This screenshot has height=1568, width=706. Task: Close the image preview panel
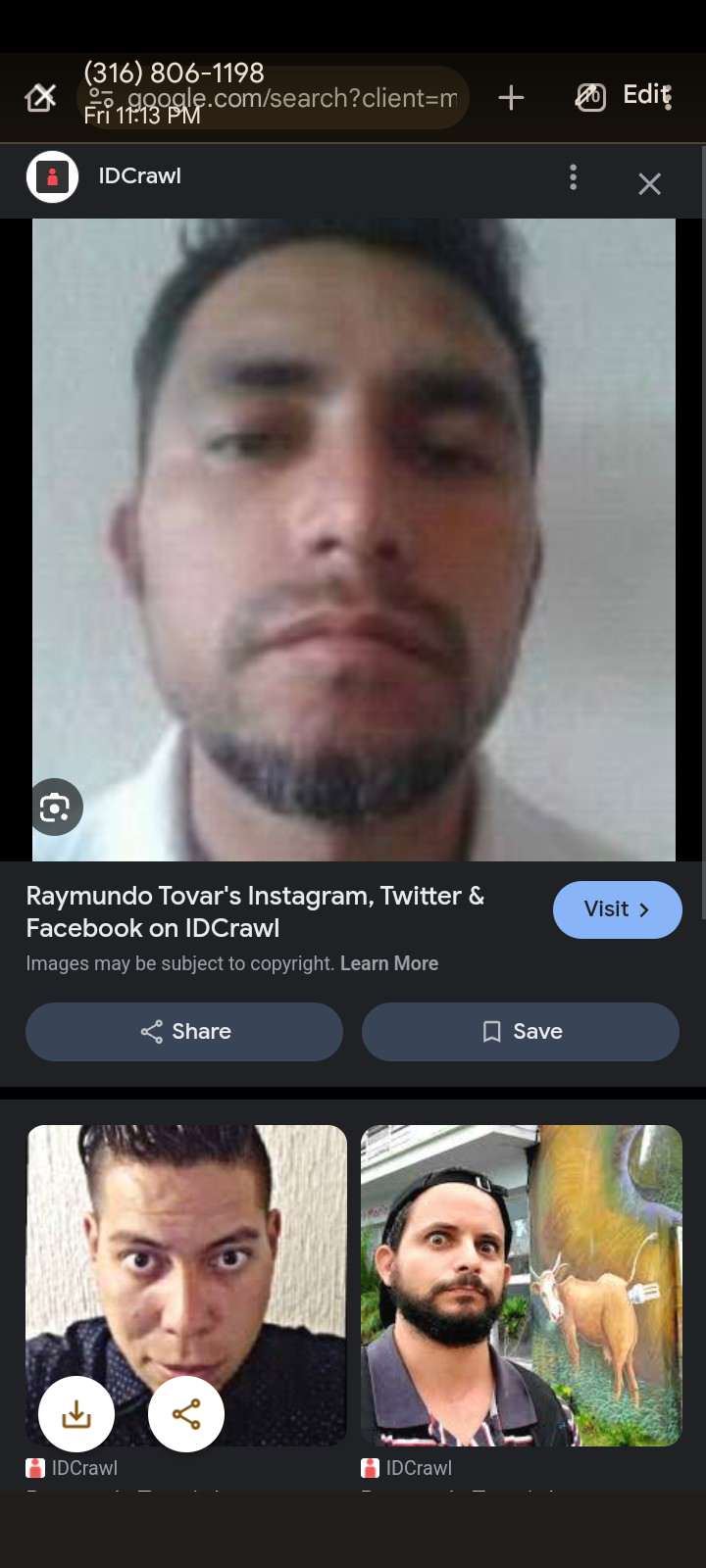click(x=649, y=183)
